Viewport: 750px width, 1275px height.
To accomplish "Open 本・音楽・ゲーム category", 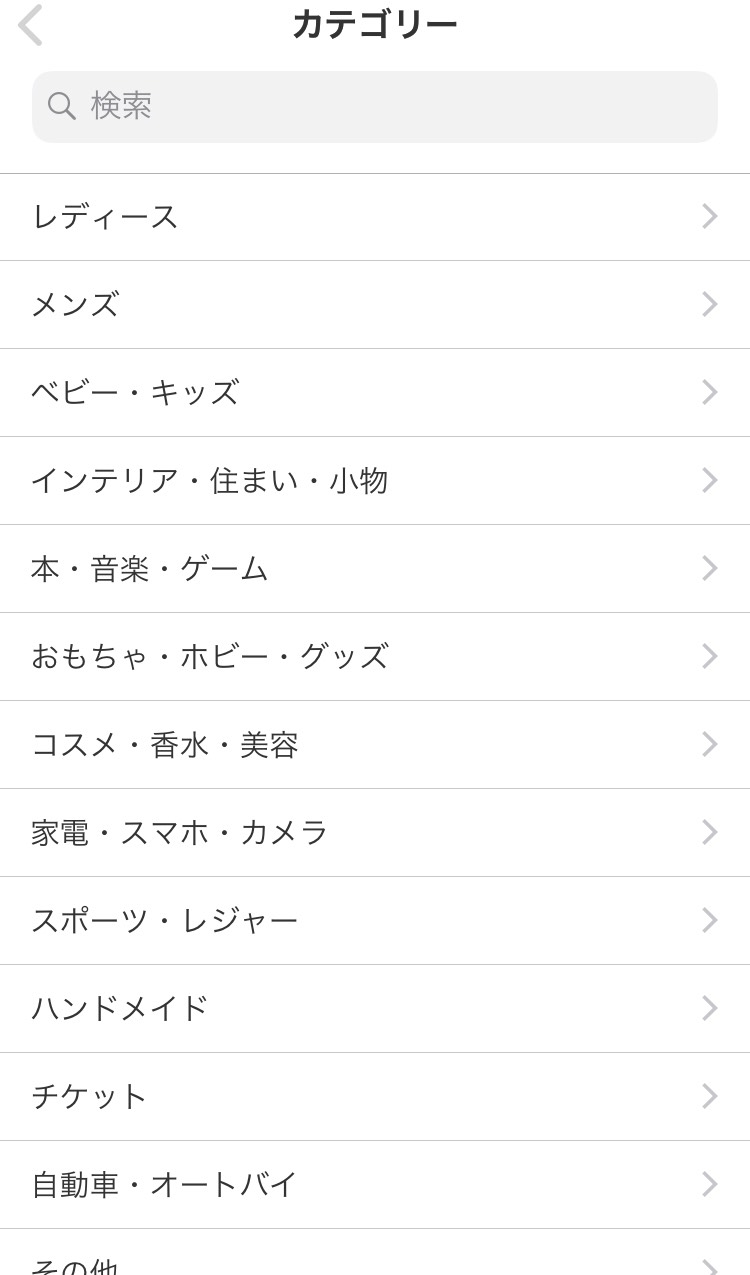I will click(375, 569).
